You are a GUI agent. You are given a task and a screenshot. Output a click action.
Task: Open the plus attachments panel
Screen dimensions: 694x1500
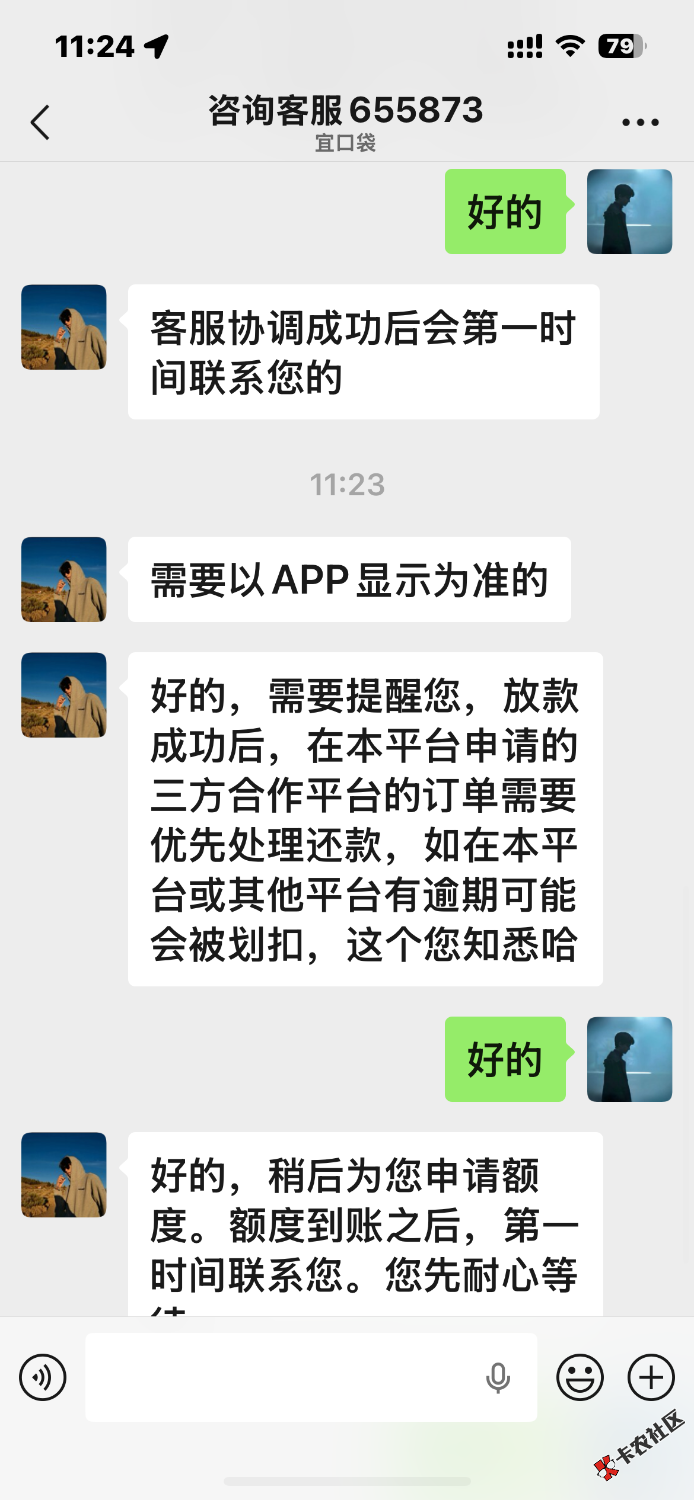(651, 1378)
